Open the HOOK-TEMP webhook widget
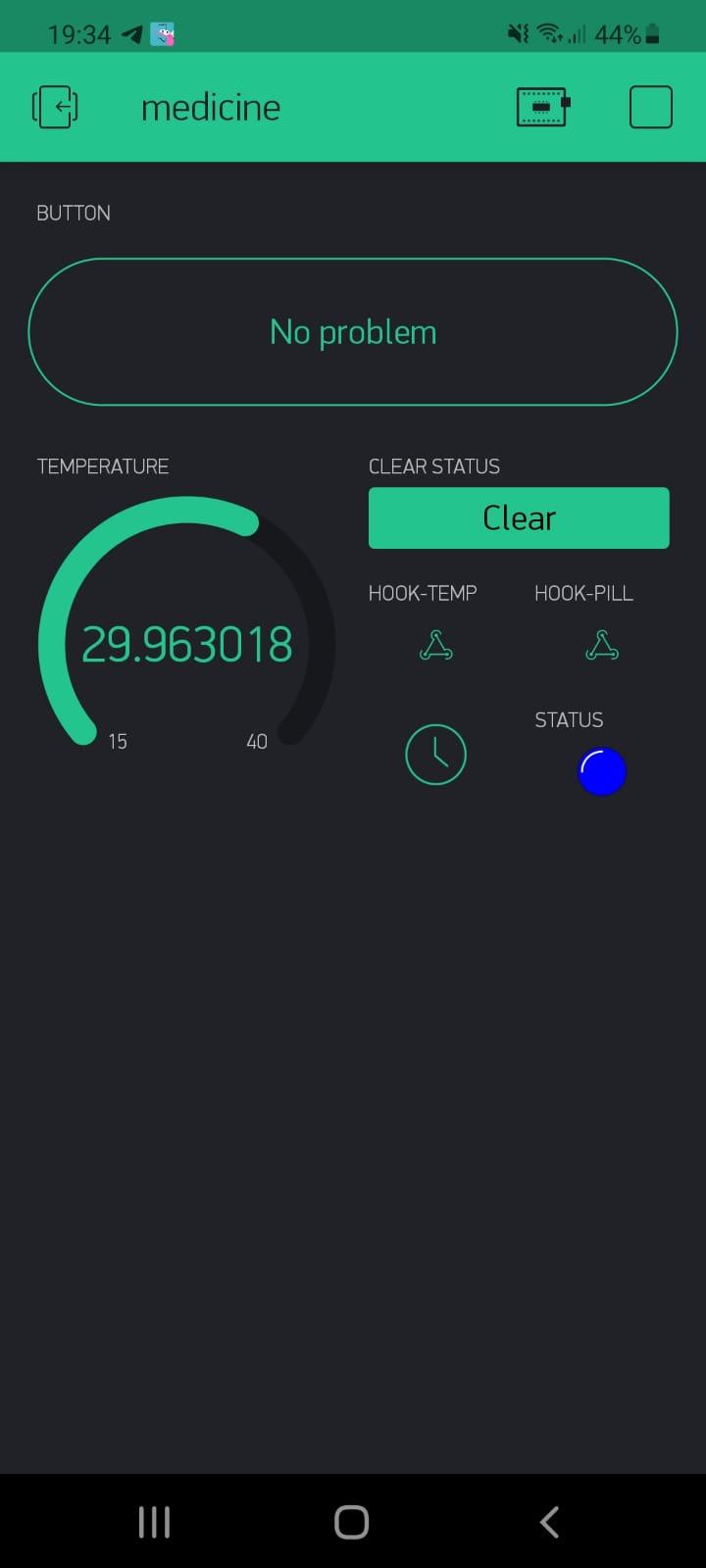The height and width of the screenshot is (1568, 706). click(x=435, y=646)
